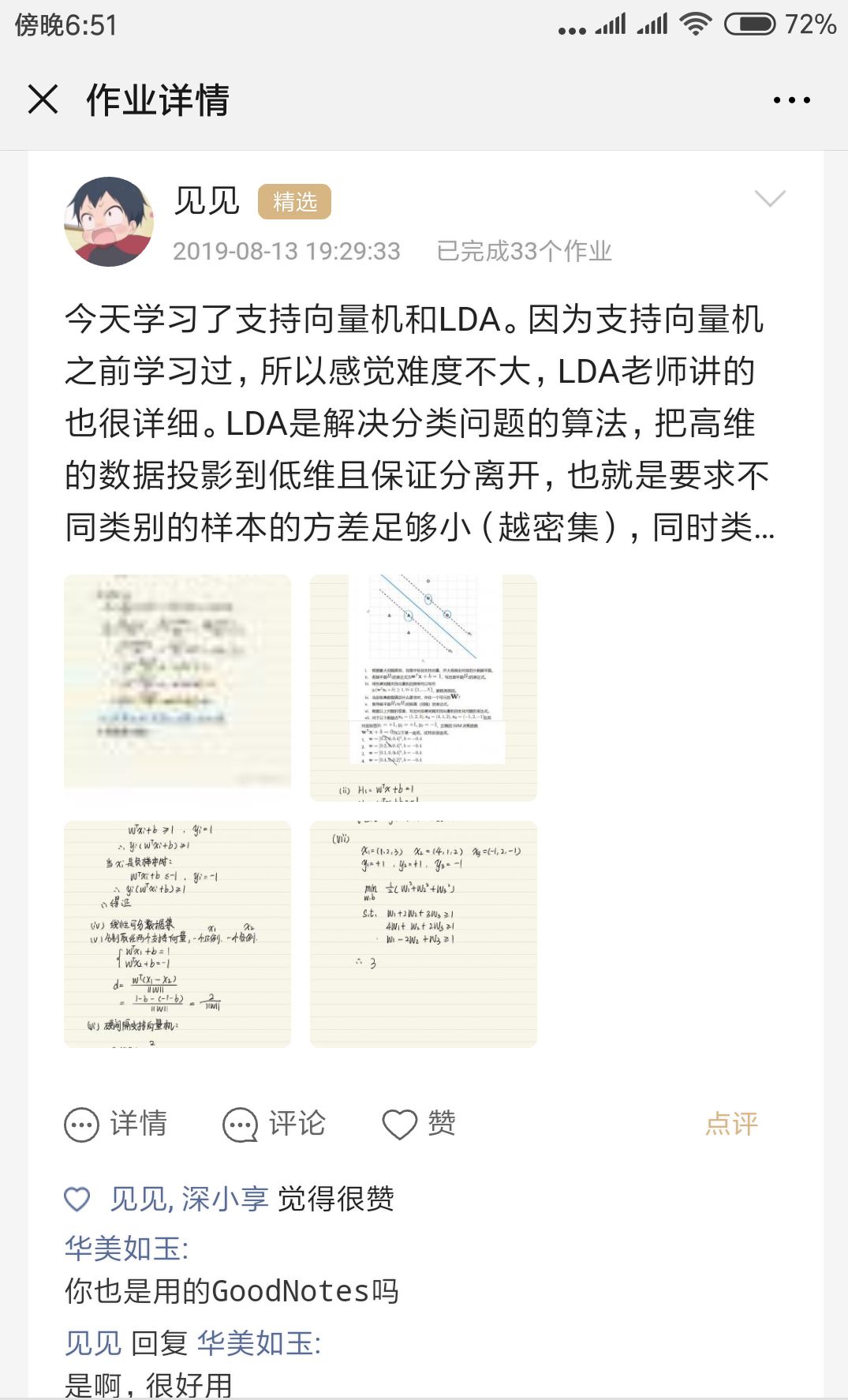Close the 作业详情 page

43,100
